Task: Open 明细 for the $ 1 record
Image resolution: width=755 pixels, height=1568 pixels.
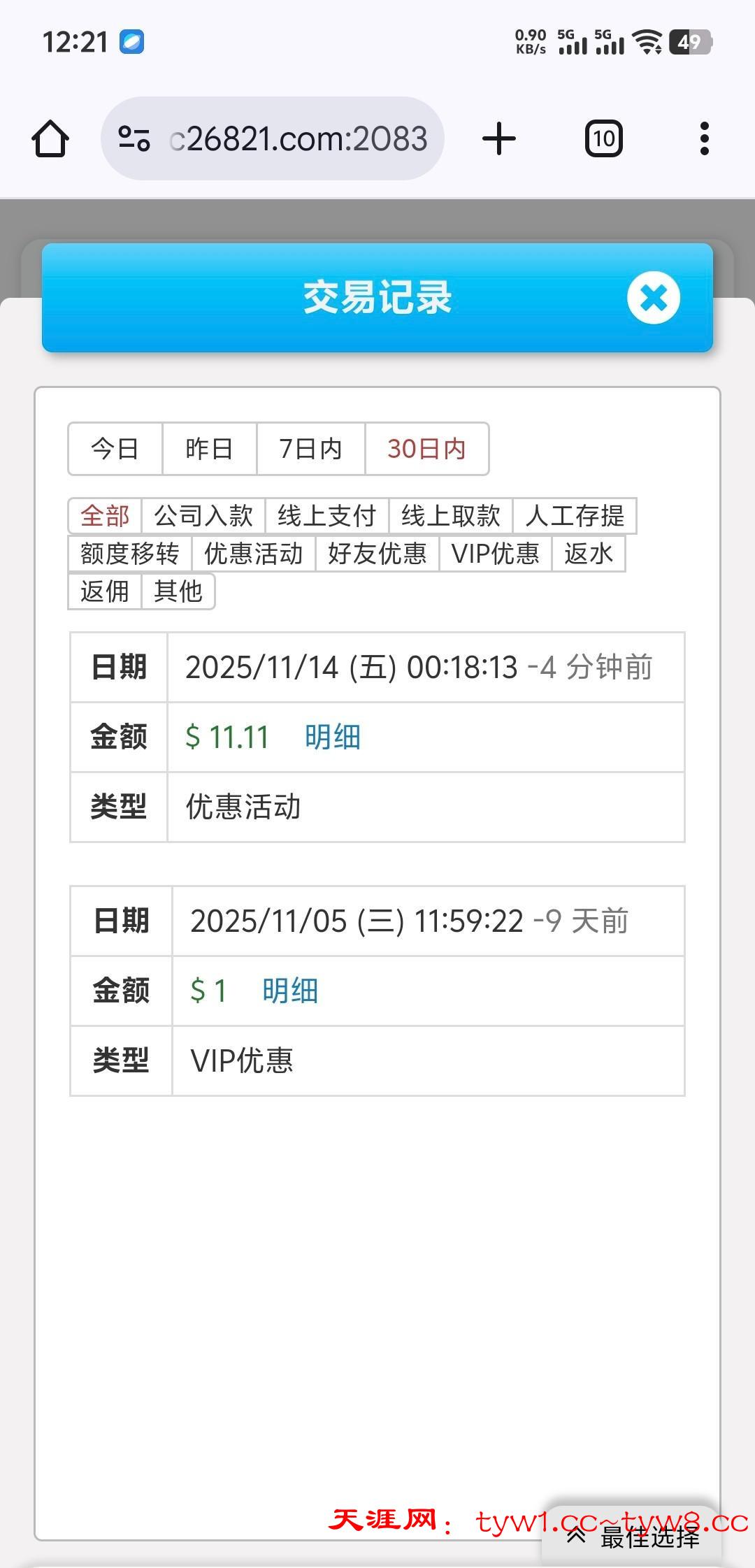Action: 290,991
